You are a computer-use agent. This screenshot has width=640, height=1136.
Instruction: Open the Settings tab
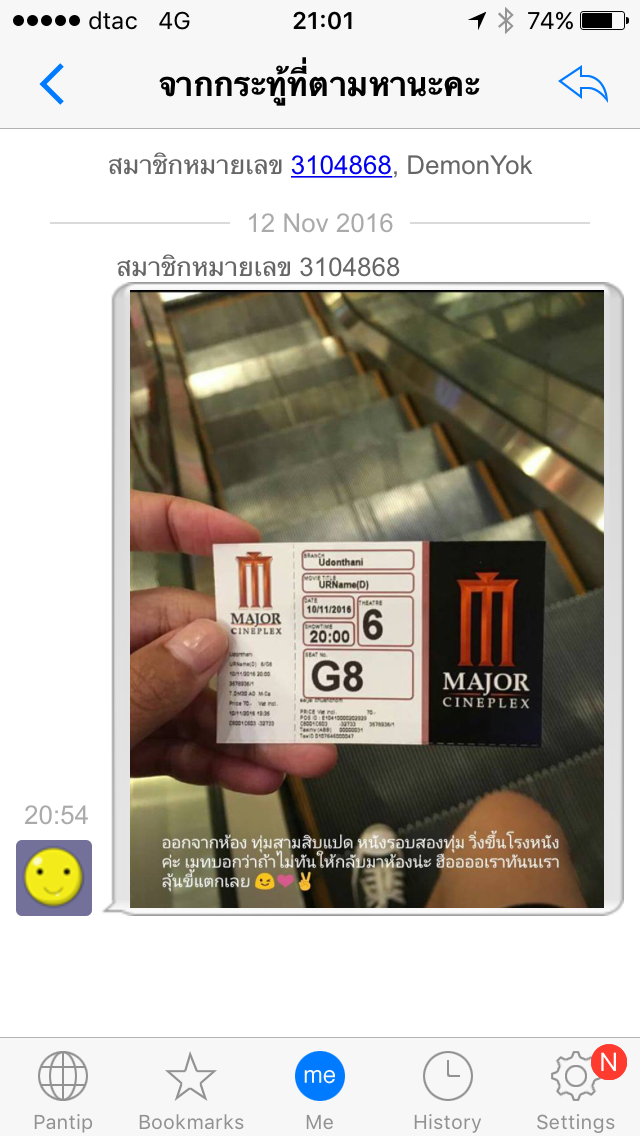point(576,1090)
